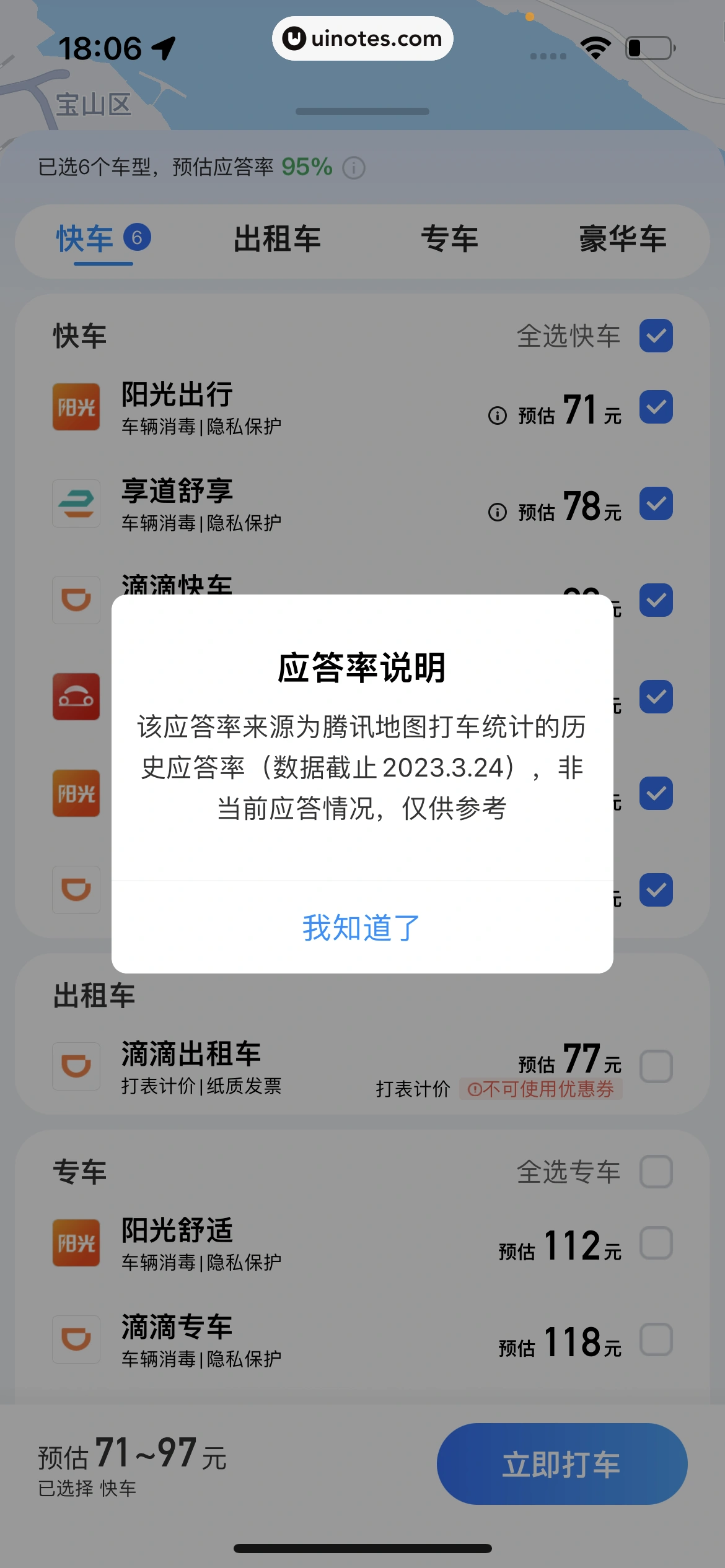
Task: Uncheck the 全选快车 checkbox
Action: pyautogui.click(x=656, y=336)
